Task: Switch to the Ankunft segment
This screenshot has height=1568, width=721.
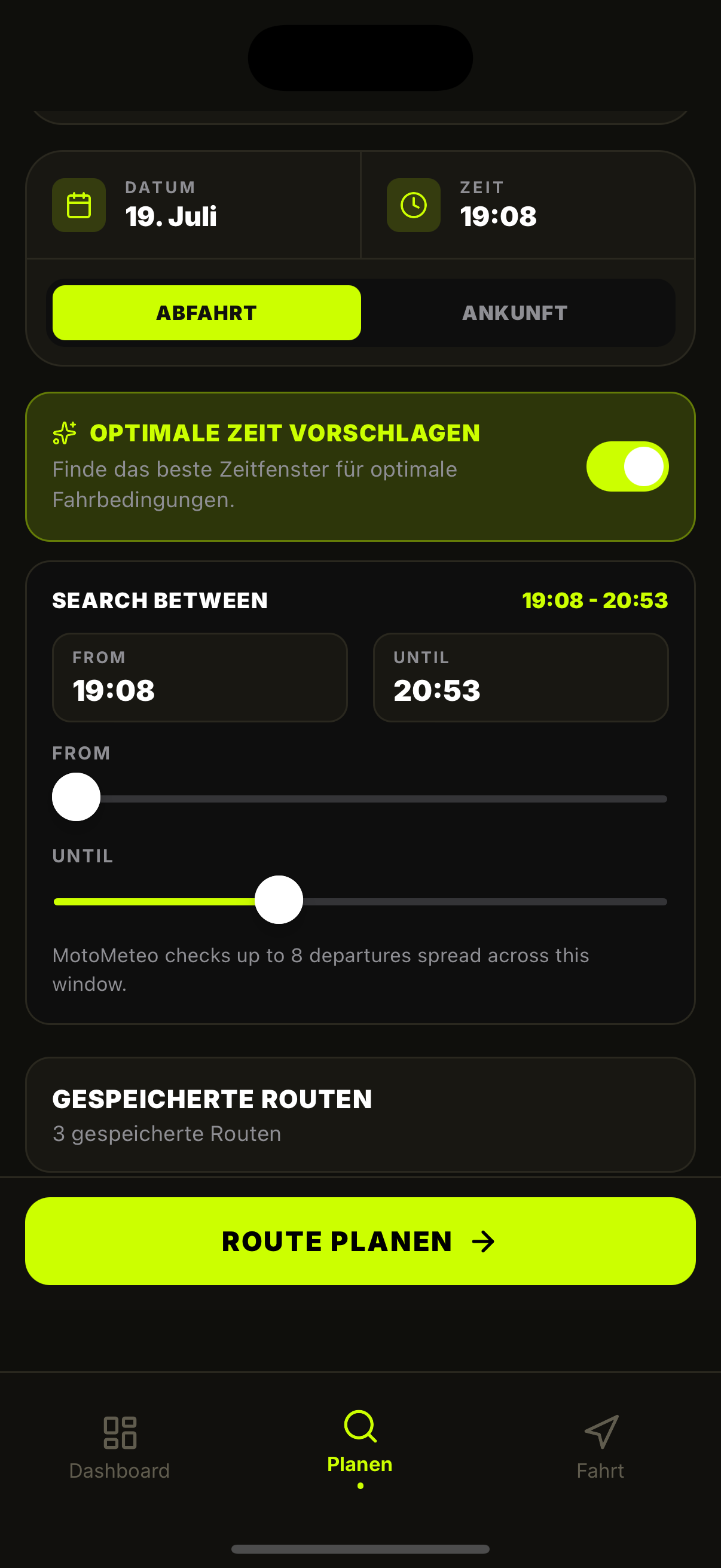Action: [x=515, y=313]
